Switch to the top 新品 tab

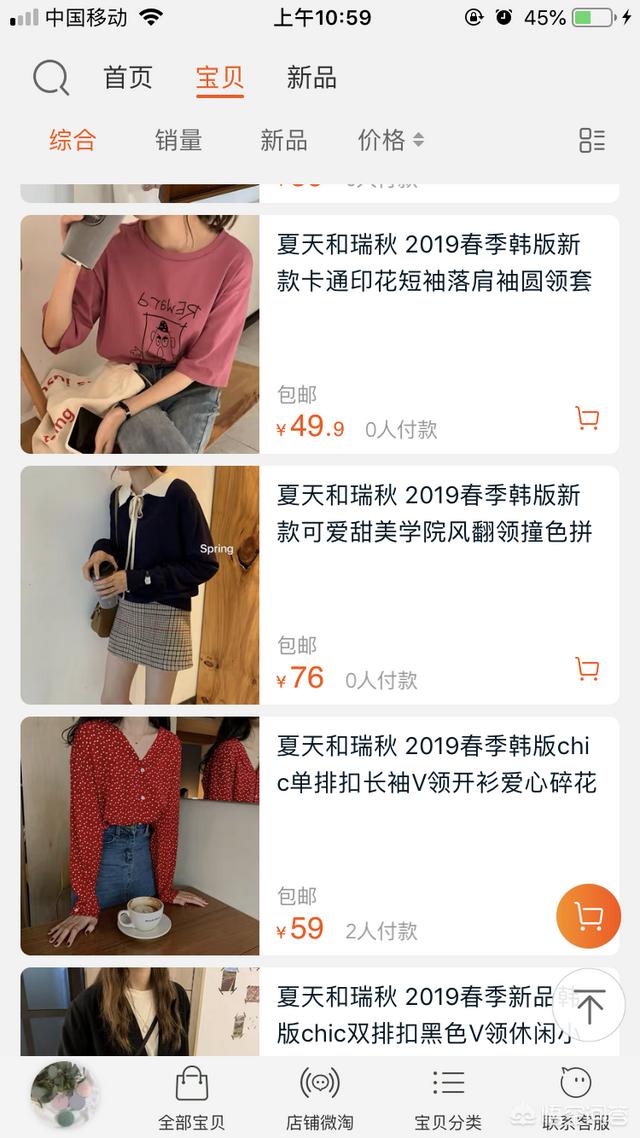pos(311,78)
